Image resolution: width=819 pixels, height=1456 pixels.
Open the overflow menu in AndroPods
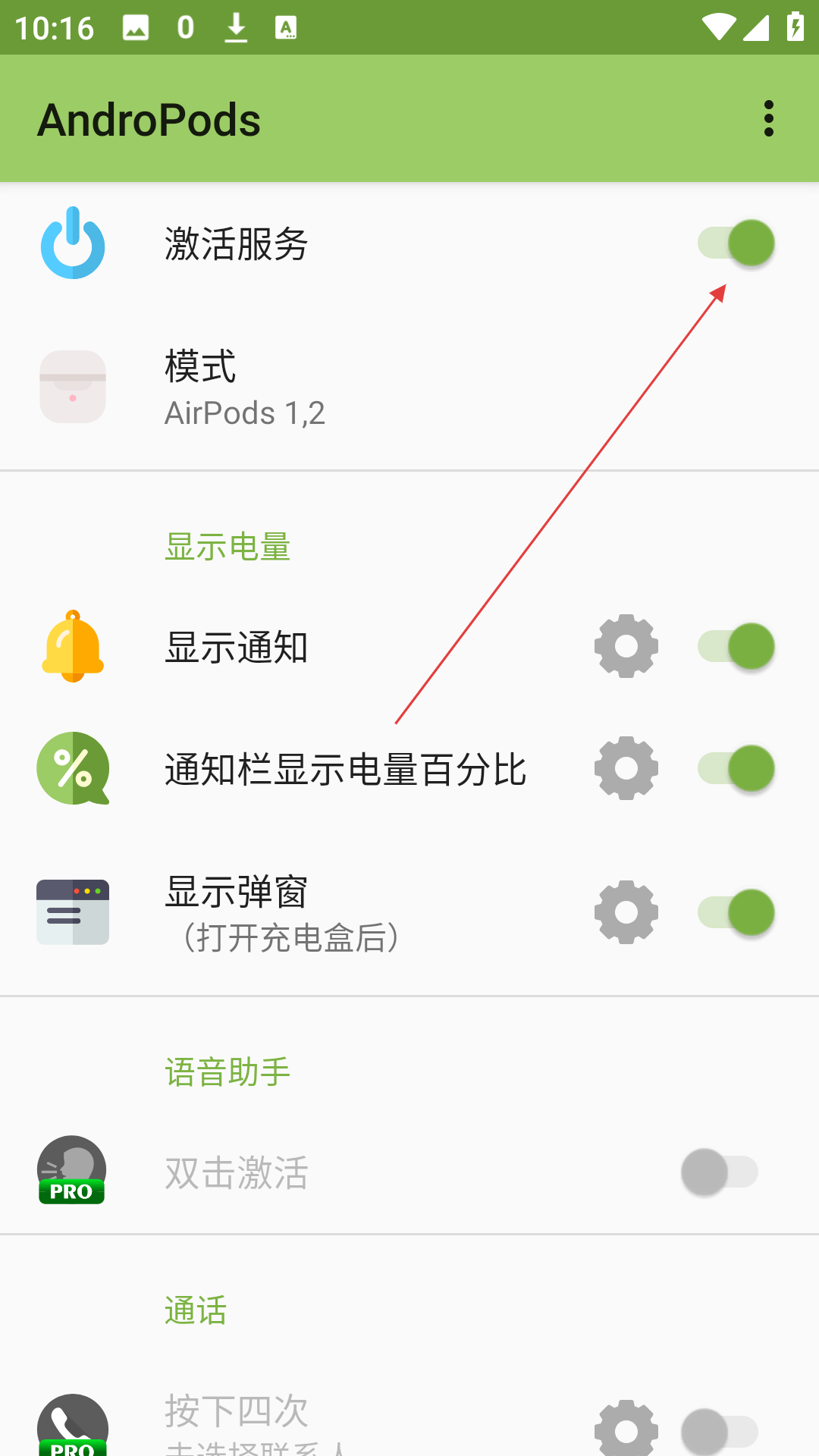[x=769, y=119]
